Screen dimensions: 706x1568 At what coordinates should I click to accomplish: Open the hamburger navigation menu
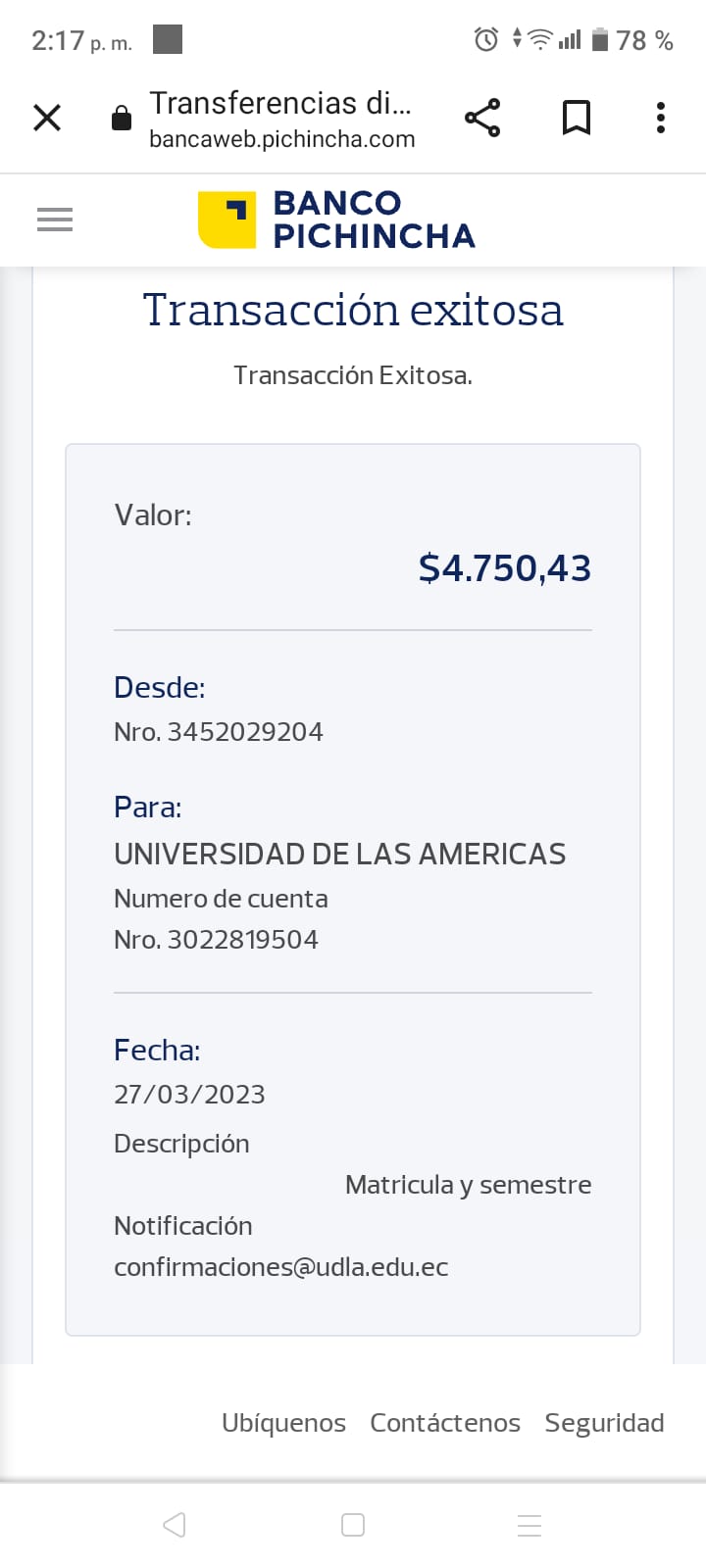(x=55, y=220)
